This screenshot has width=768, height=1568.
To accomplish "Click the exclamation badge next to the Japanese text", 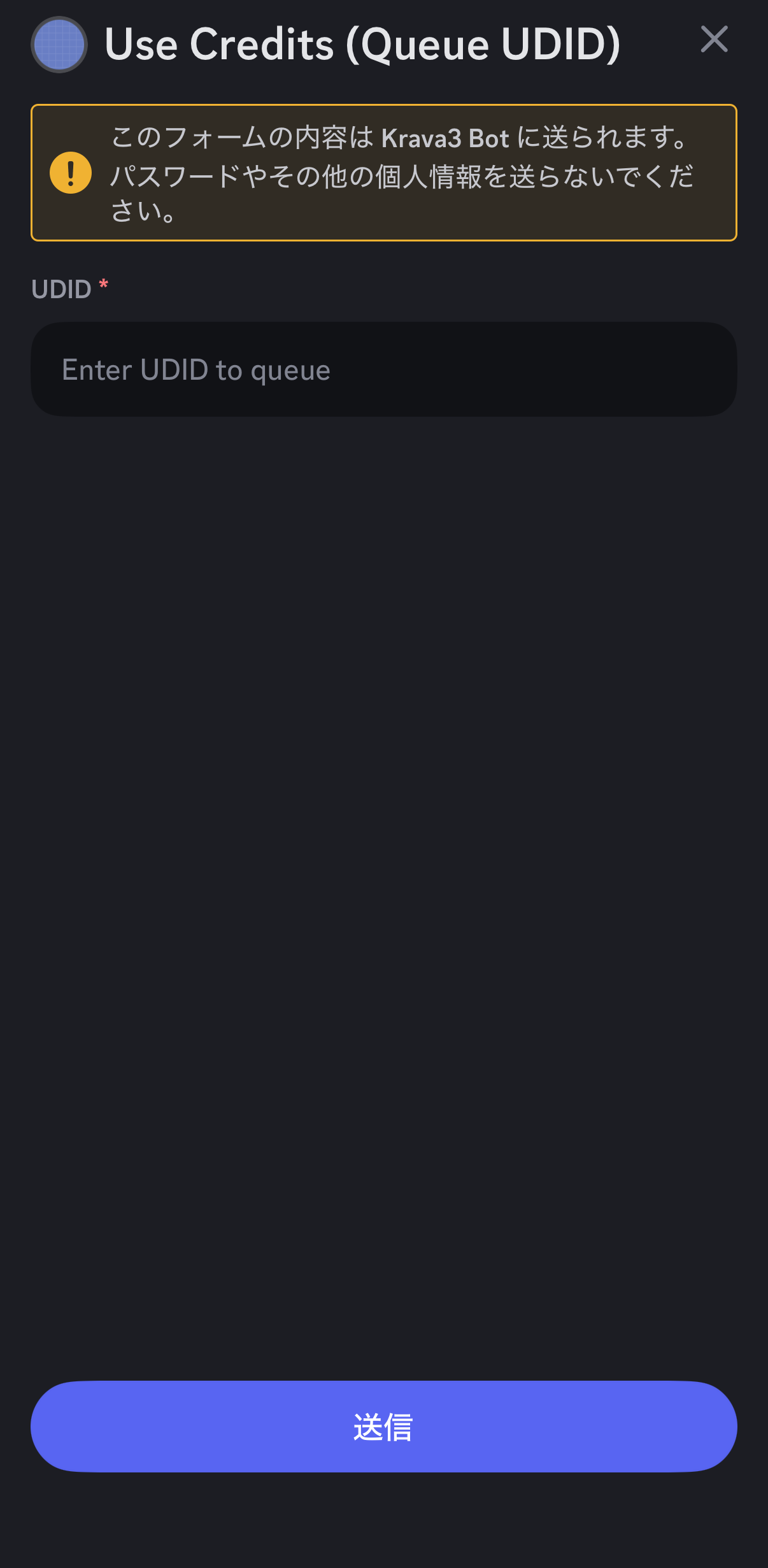I will click(x=70, y=172).
